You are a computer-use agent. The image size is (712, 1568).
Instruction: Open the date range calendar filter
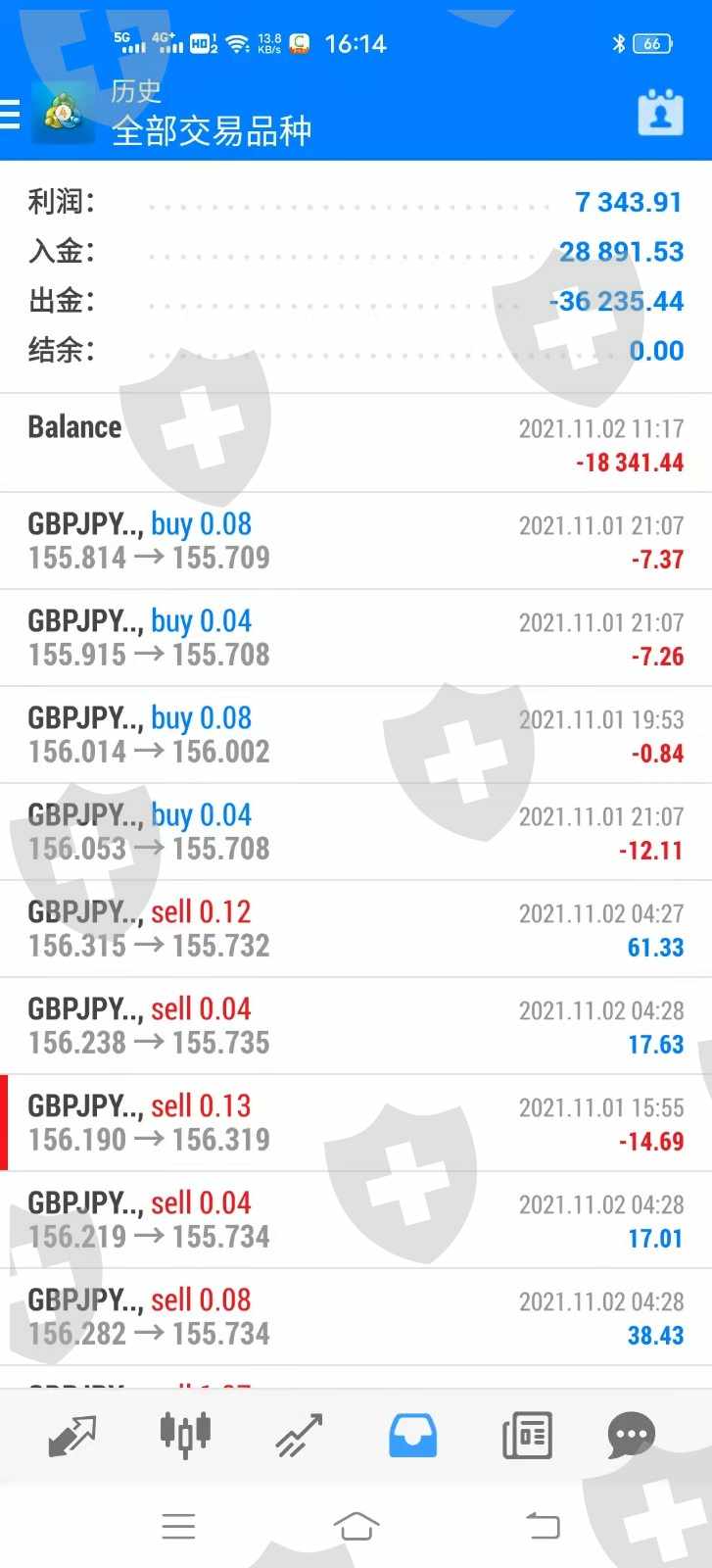coord(660,114)
